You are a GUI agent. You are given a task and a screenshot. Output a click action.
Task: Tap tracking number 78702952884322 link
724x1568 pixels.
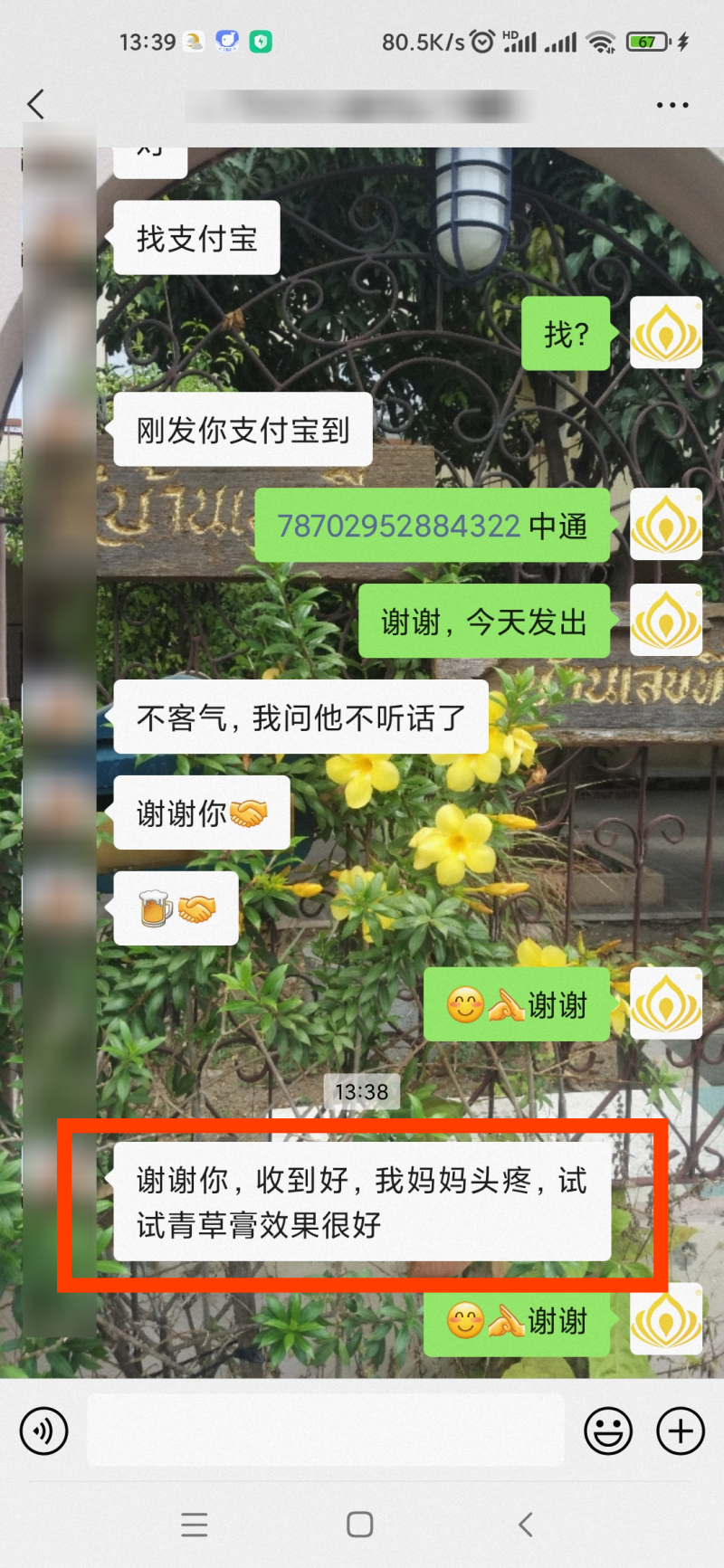click(x=398, y=526)
